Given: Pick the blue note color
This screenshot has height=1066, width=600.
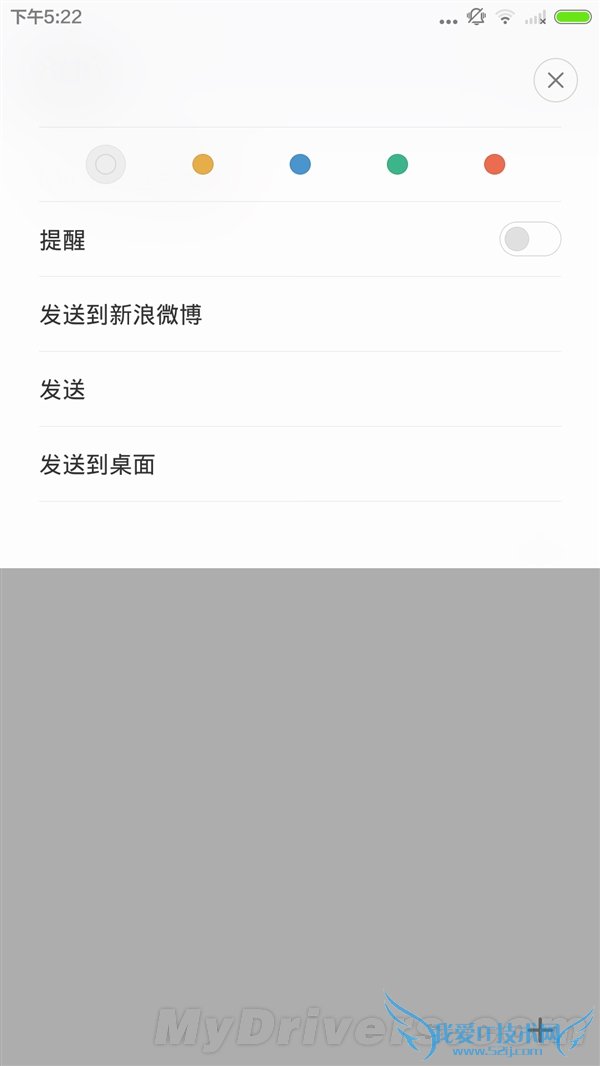Looking at the screenshot, I should click(x=300, y=164).
